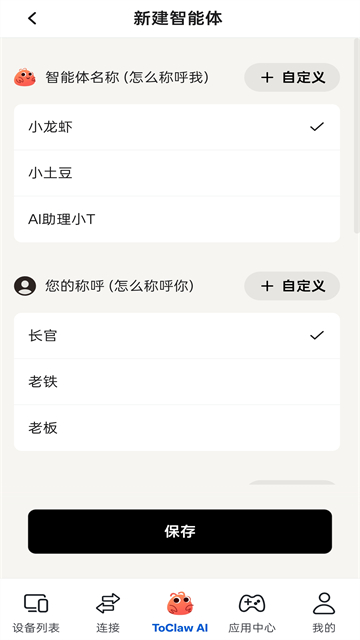Pick 老板 as your title
The height and width of the screenshot is (640, 360).
click(x=177, y=428)
